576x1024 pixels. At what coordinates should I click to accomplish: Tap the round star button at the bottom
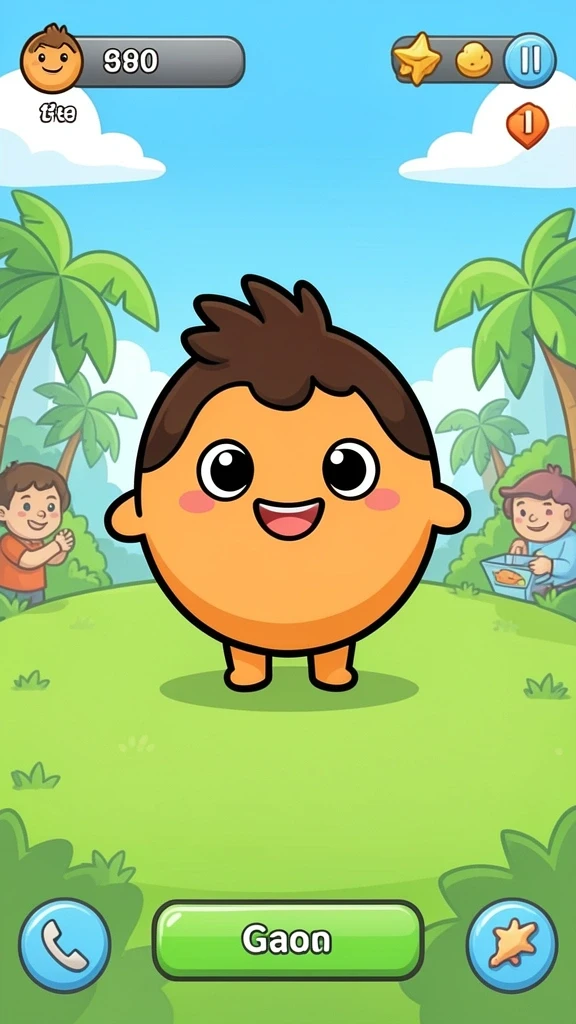[513, 945]
